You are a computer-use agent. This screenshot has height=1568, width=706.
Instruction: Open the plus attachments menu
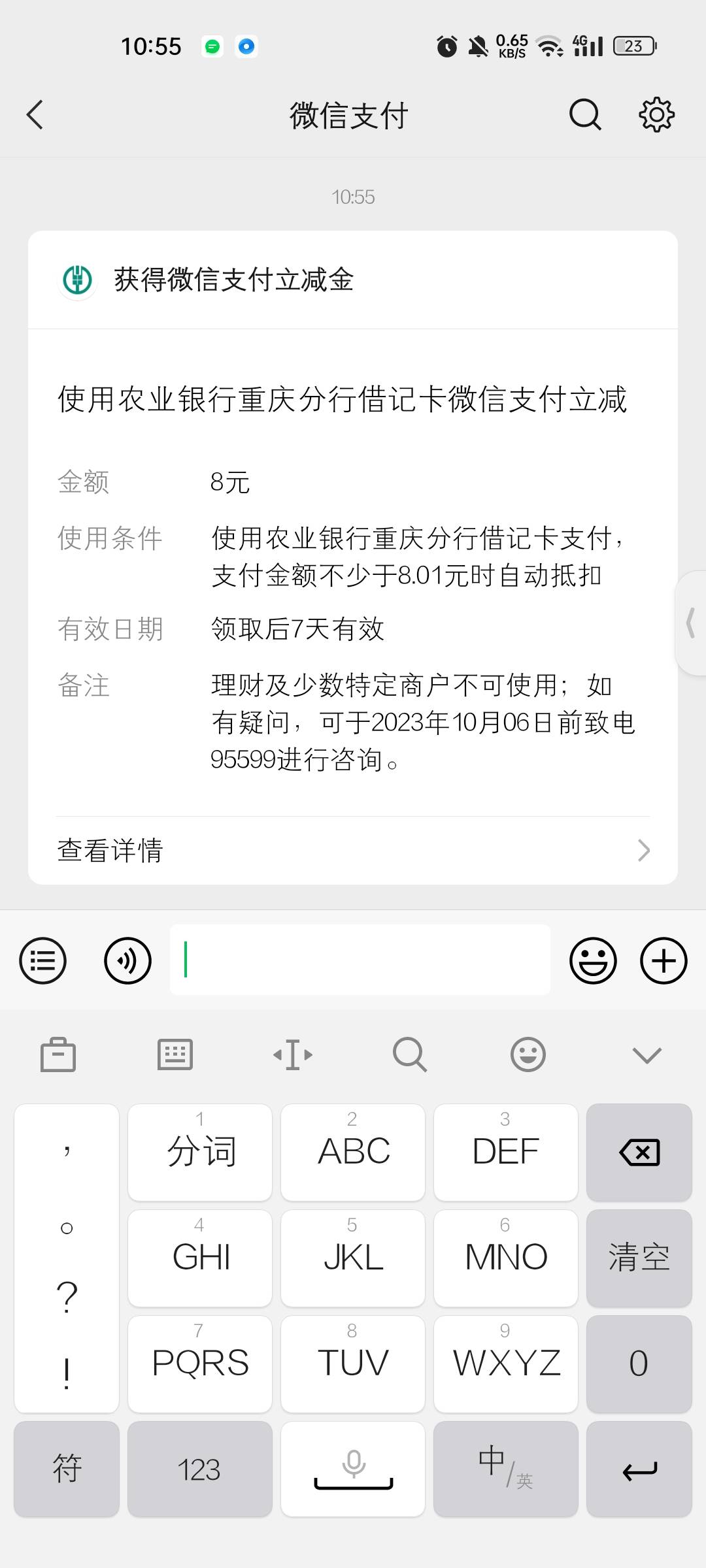(664, 960)
